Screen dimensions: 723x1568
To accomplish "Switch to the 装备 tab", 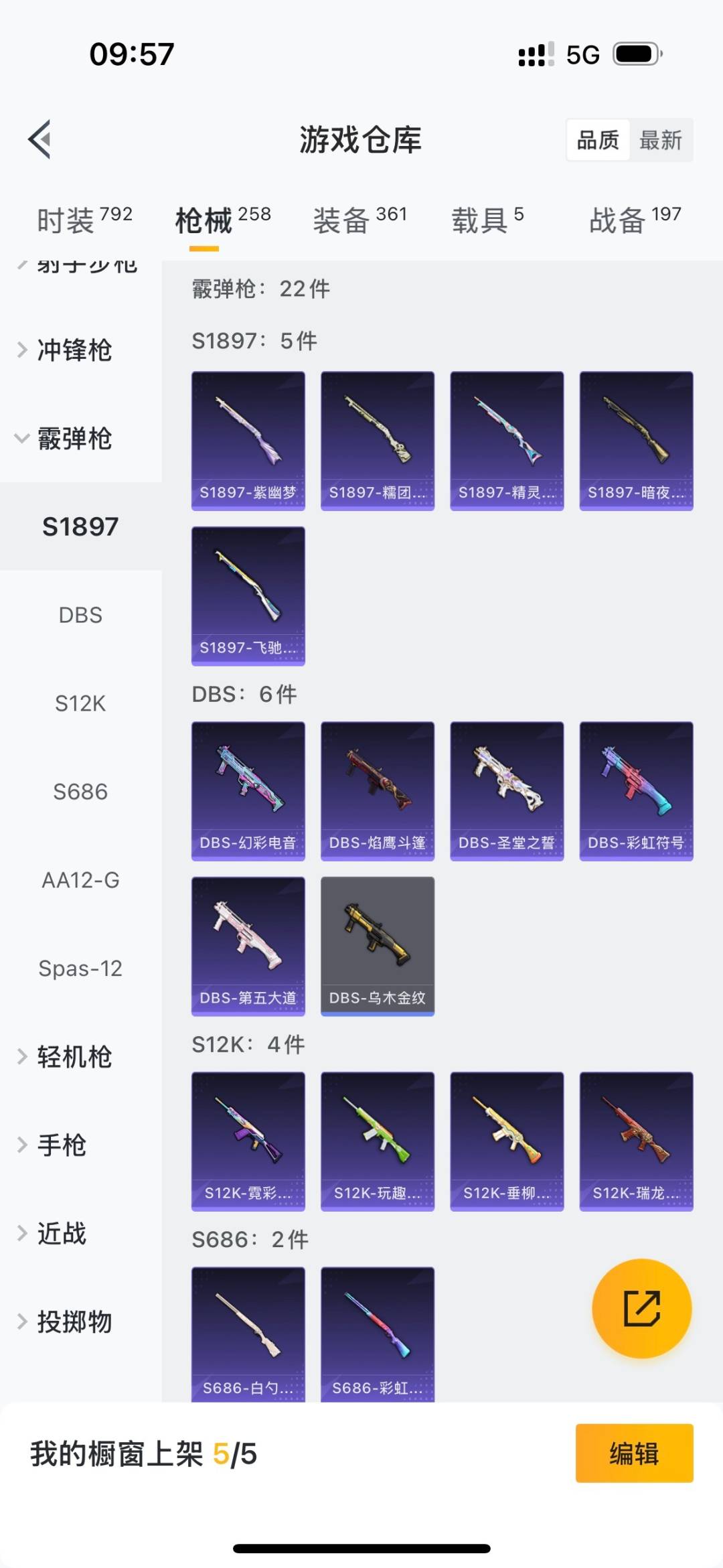I will tap(359, 220).
